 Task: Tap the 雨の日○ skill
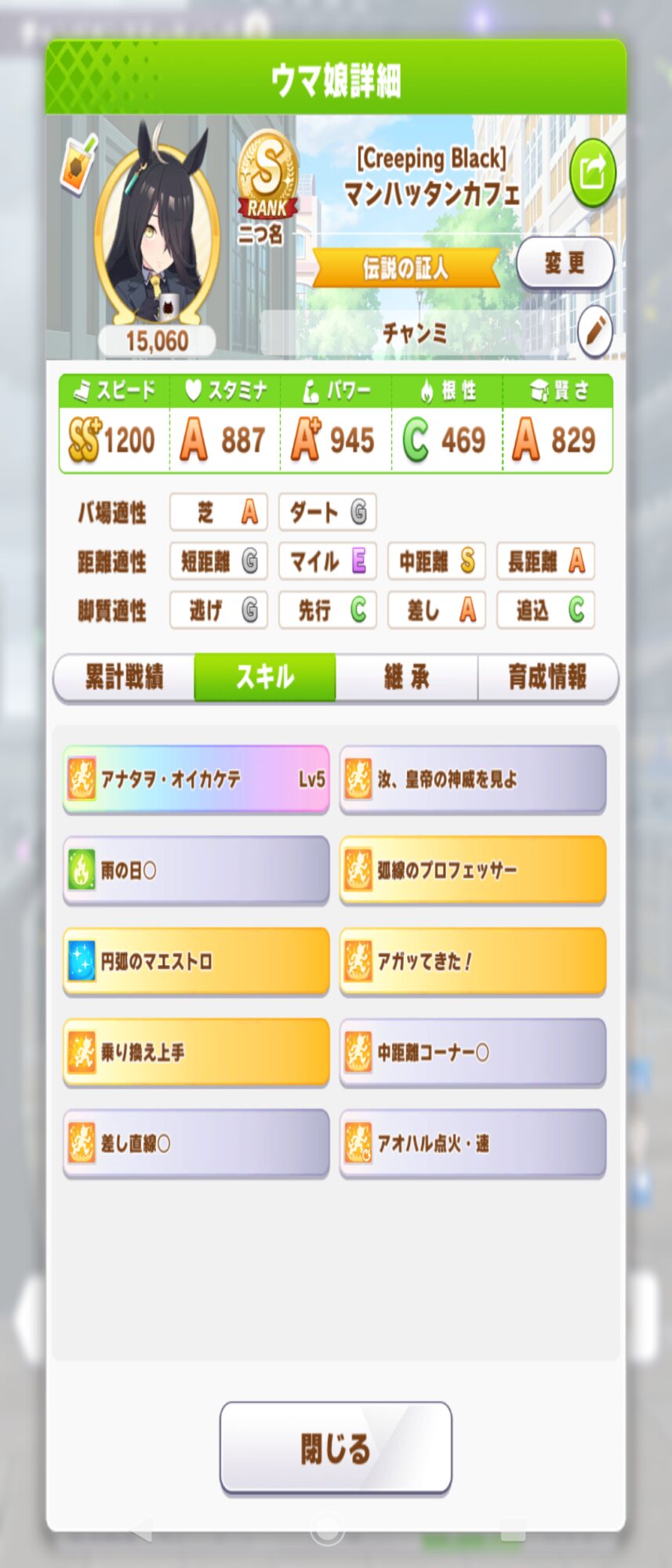pyautogui.click(x=196, y=870)
